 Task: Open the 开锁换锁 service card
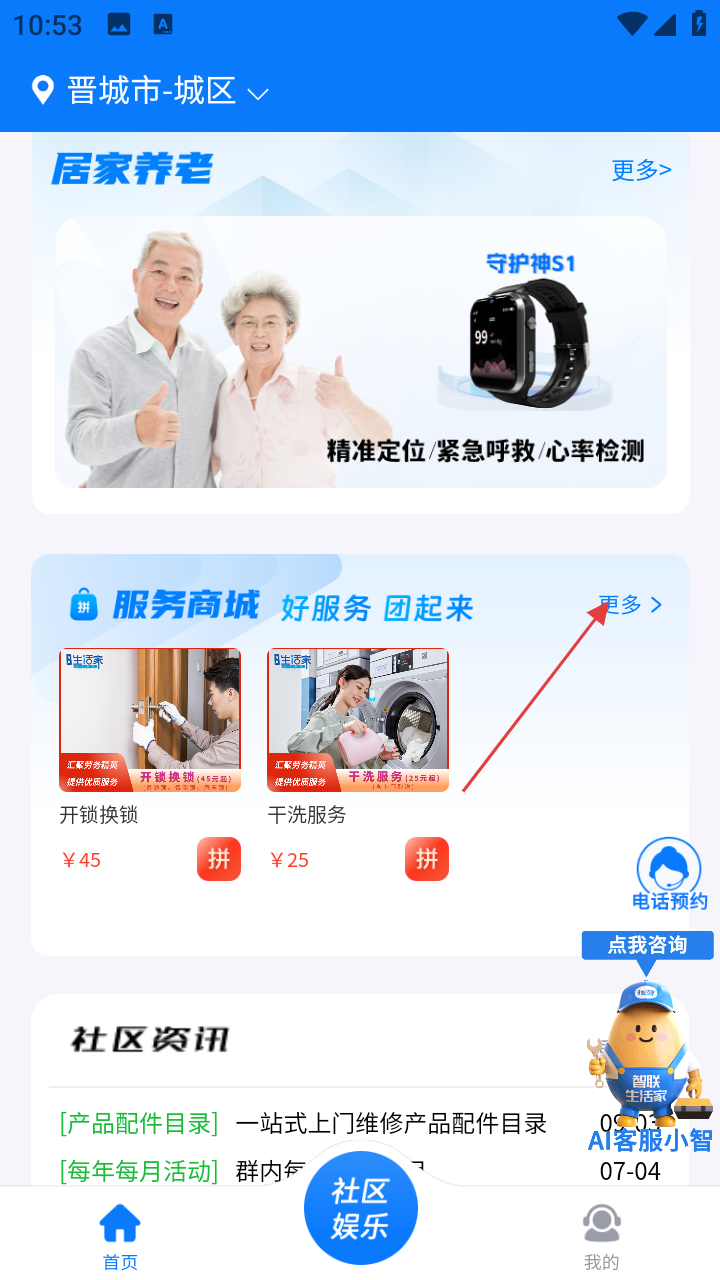click(150, 720)
